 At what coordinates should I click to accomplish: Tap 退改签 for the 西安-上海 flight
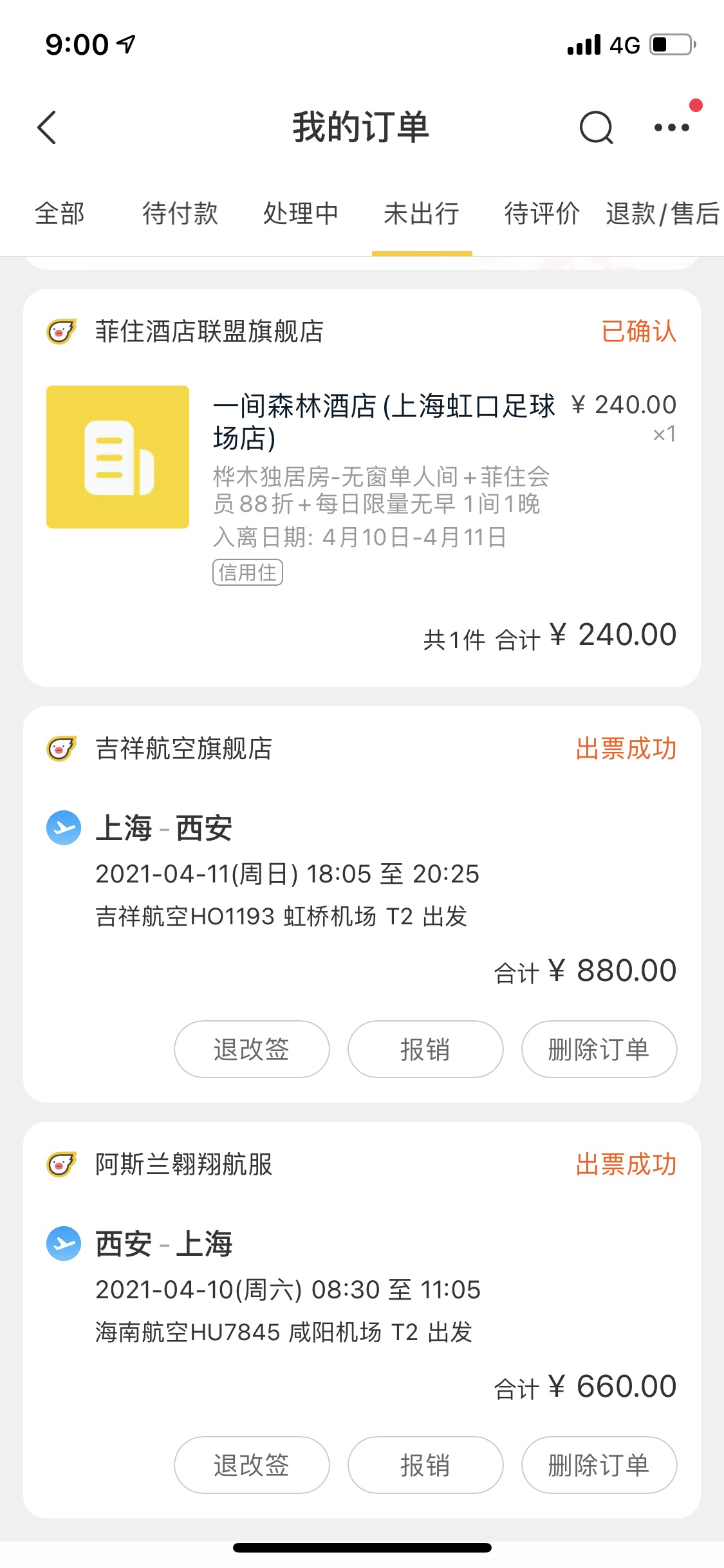252,1465
